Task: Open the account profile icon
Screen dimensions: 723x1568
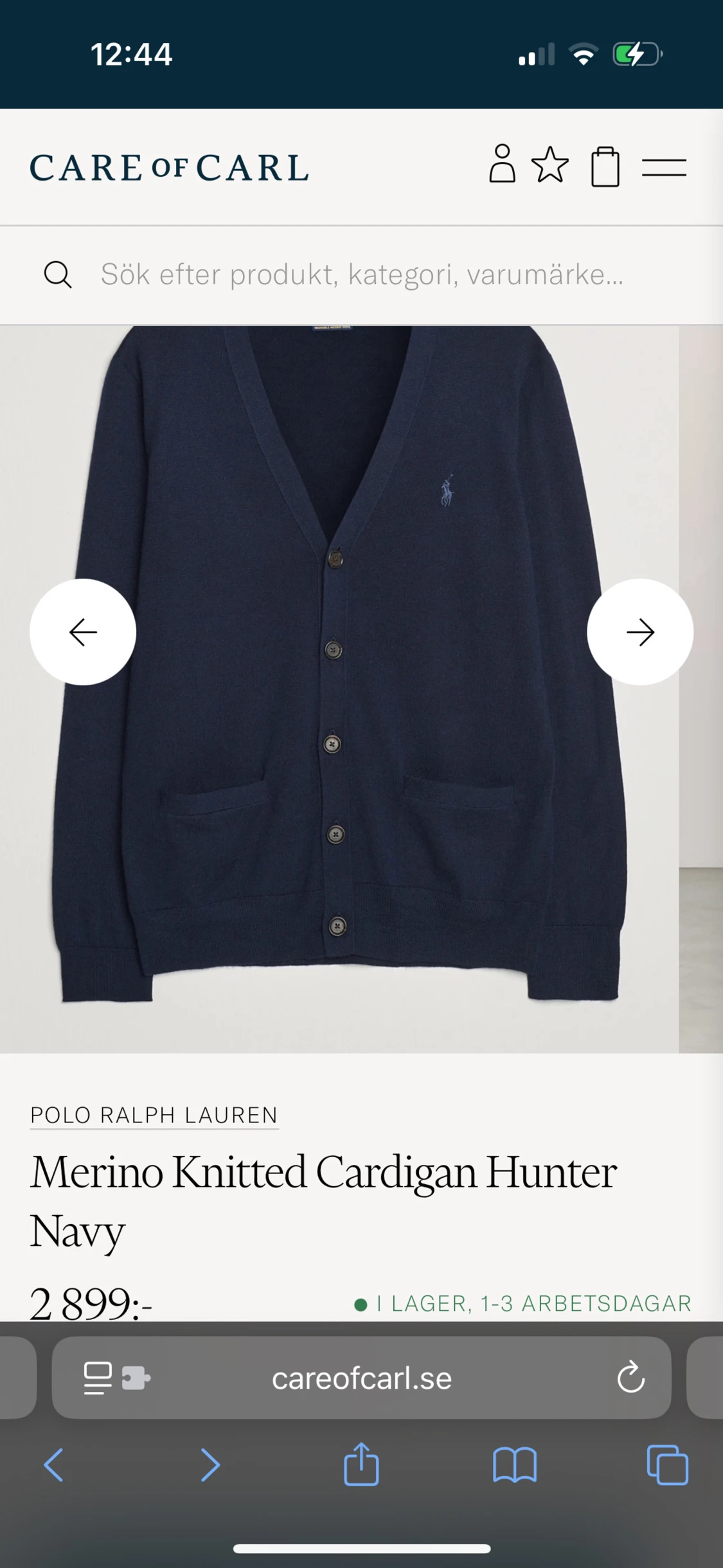Action: click(503, 167)
